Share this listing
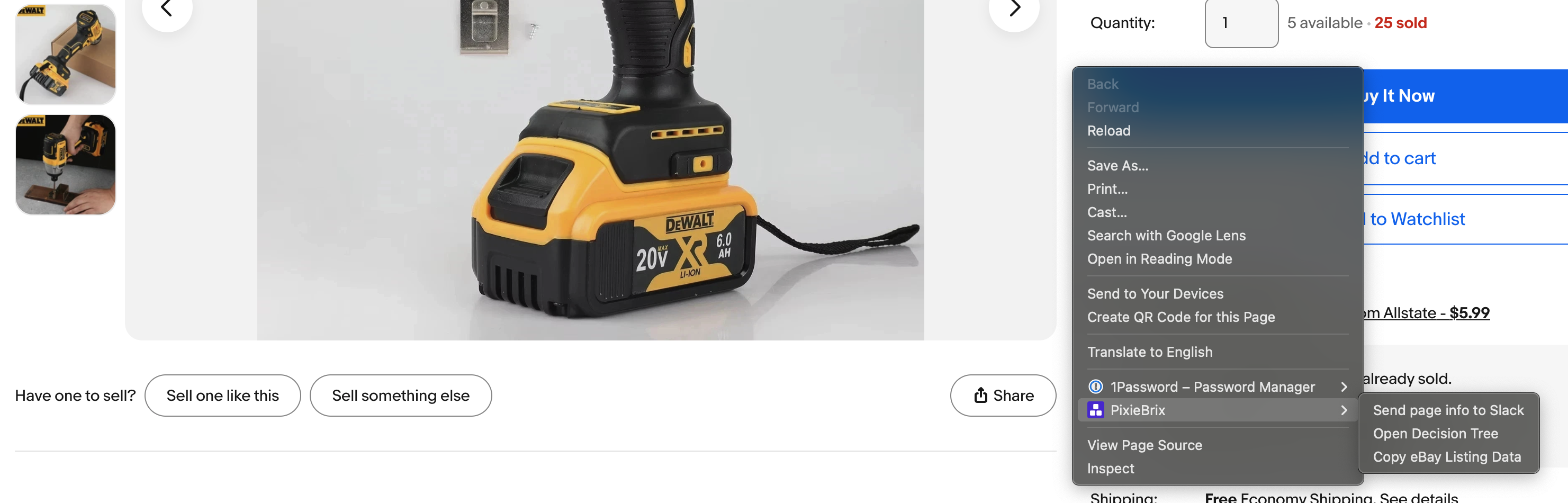 1003,395
